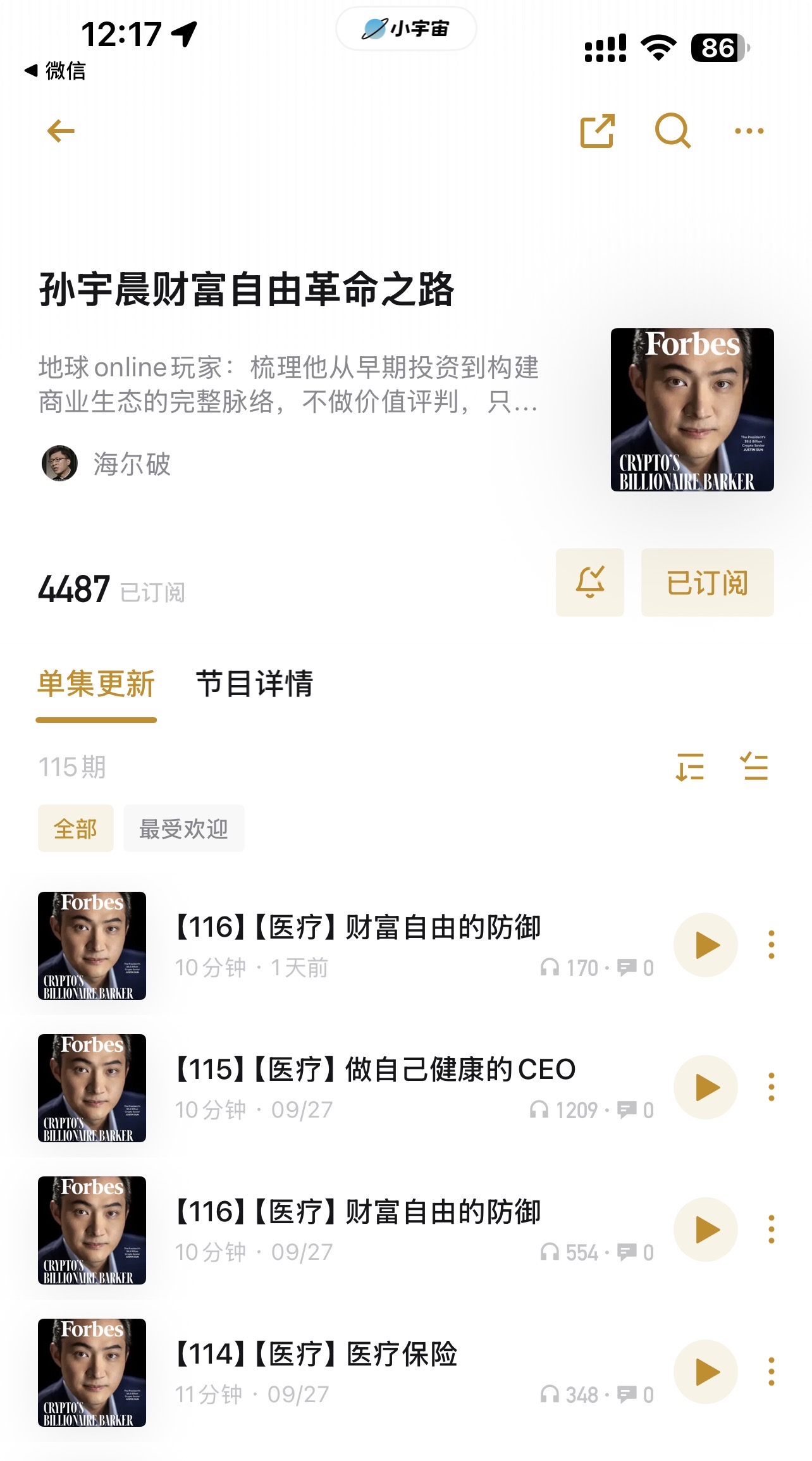
Task: Open episode 【115】做自己健康的CEO
Action: pos(376,1070)
